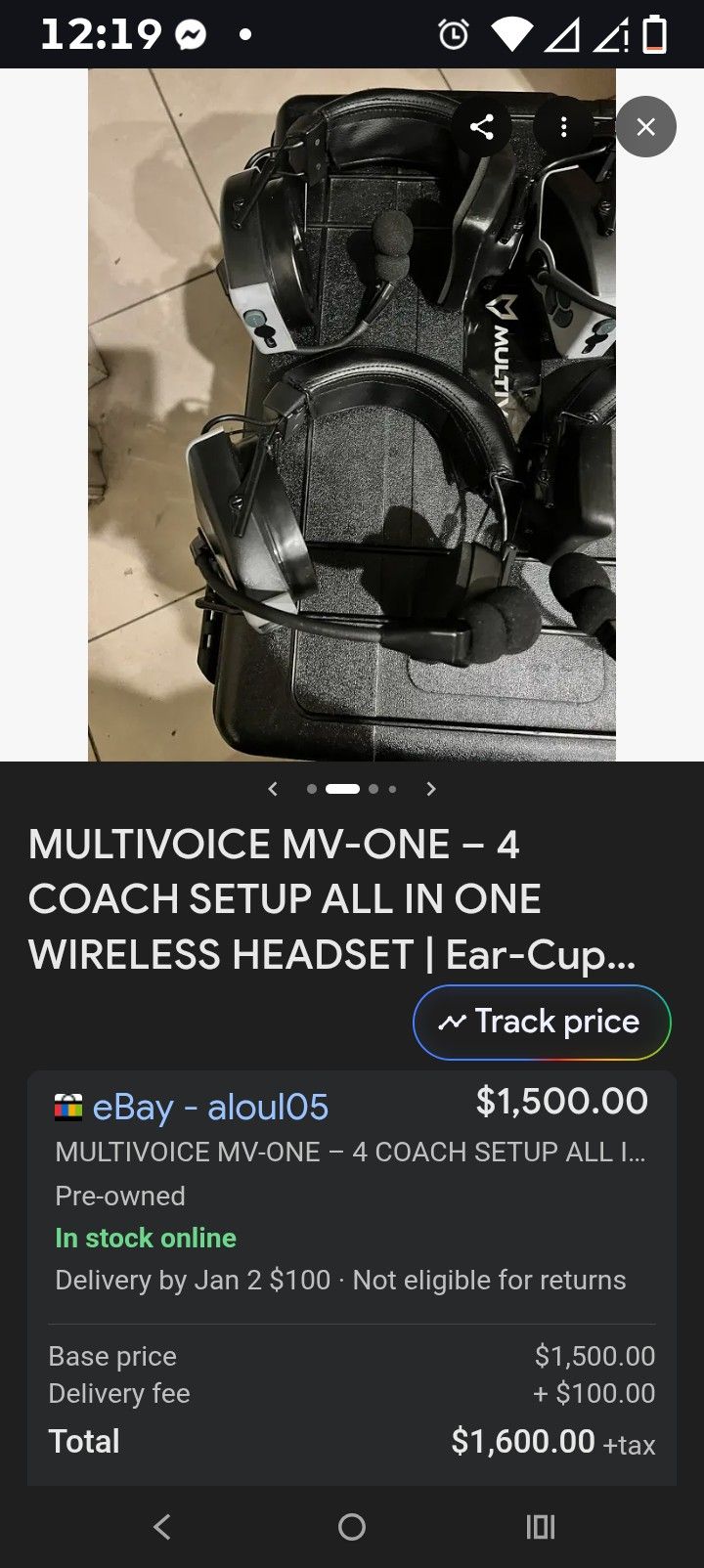View the next product photo
The height and width of the screenshot is (1568, 704).
coord(430,789)
